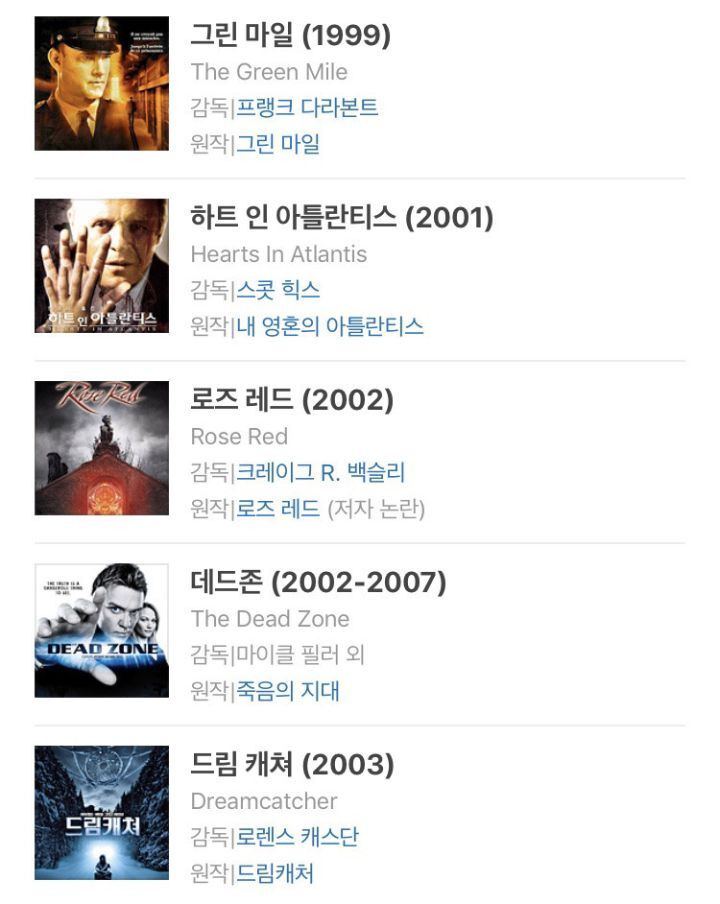Tap Dreamcatcher poster thumbnail

[101, 813]
